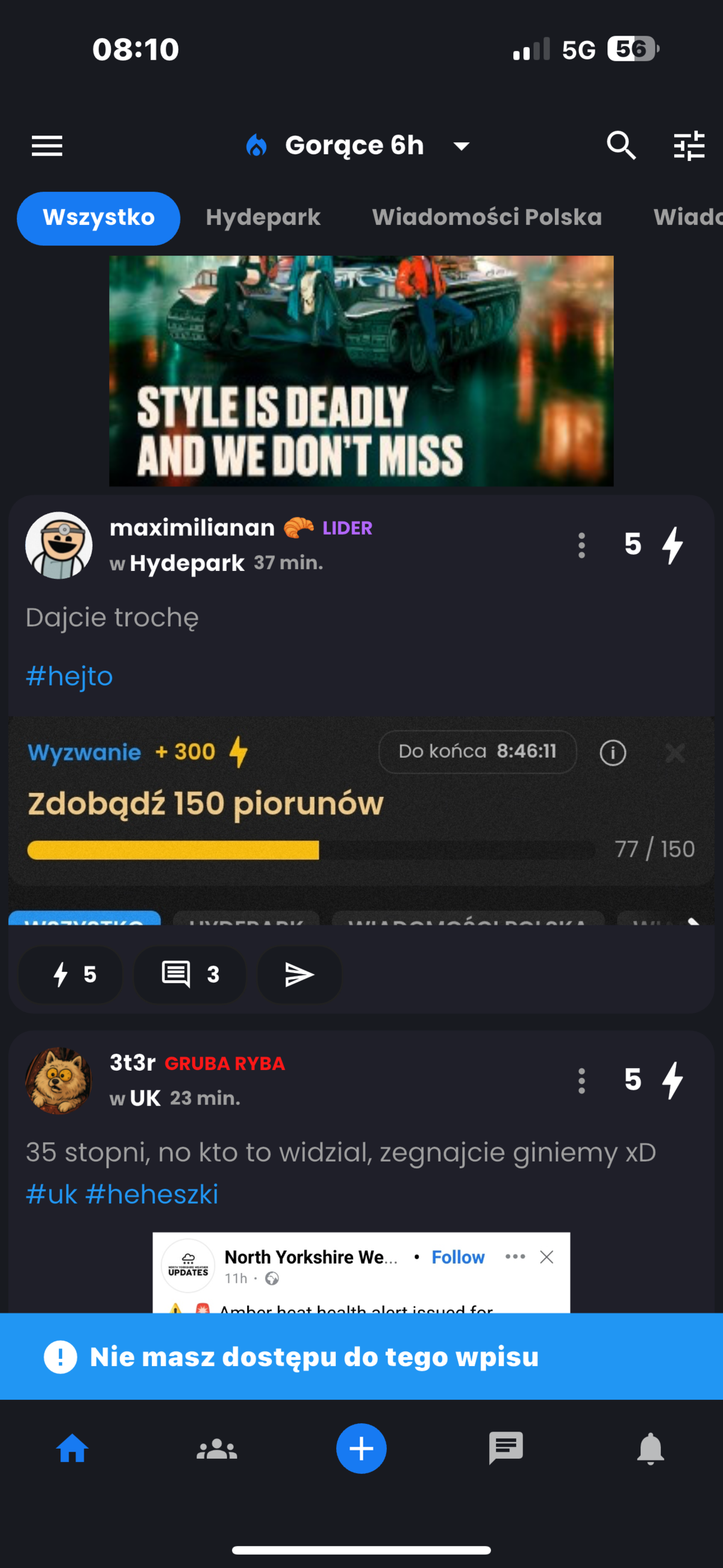Open overflow menu on 3t3r's post
Viewport: 723px width, 1568px height.
click(581, 1080)
